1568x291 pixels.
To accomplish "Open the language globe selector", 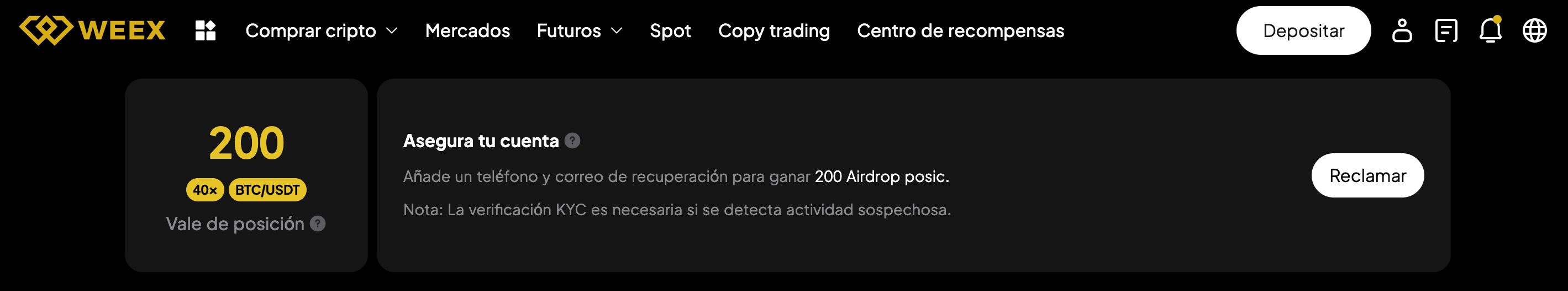I will [1534, 30].
